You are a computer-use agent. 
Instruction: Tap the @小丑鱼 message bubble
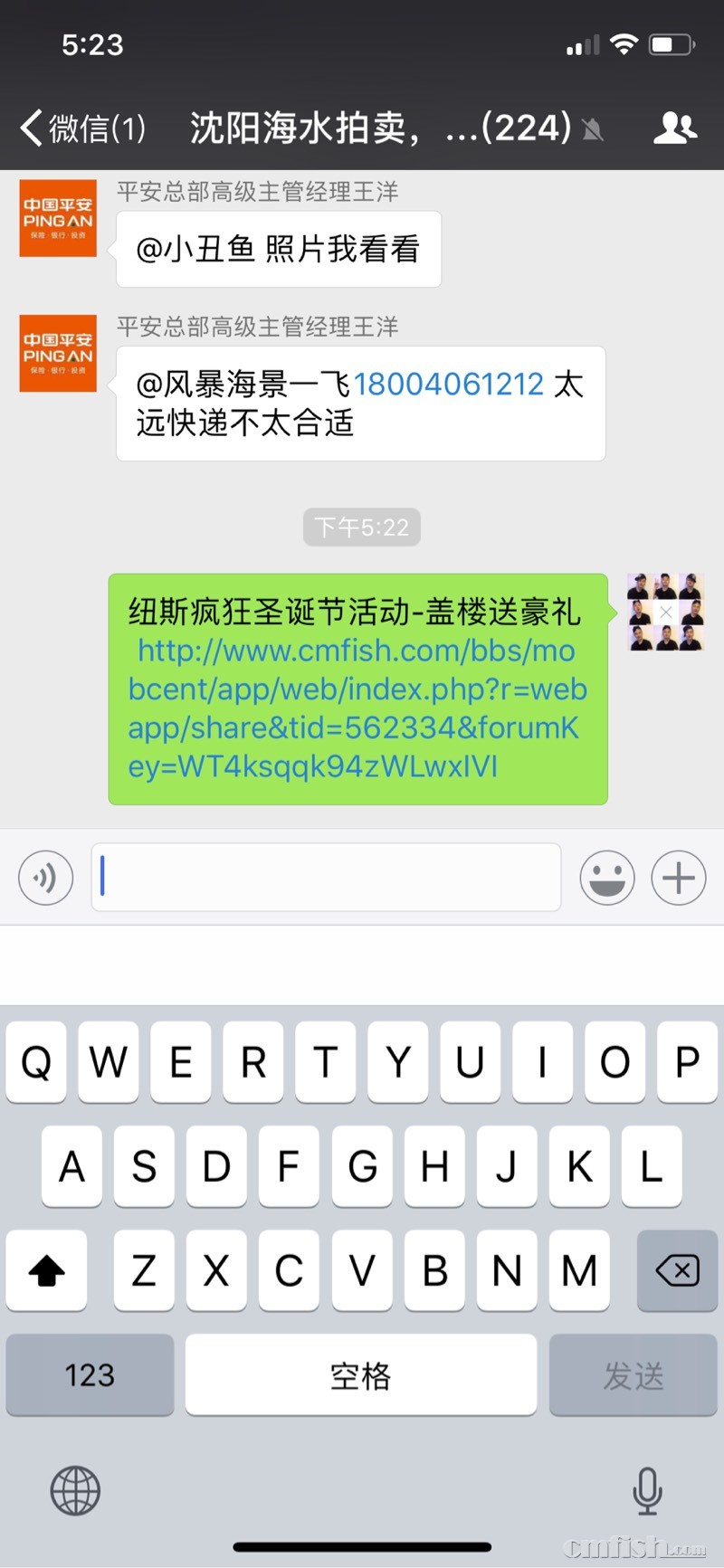(278, 249)
